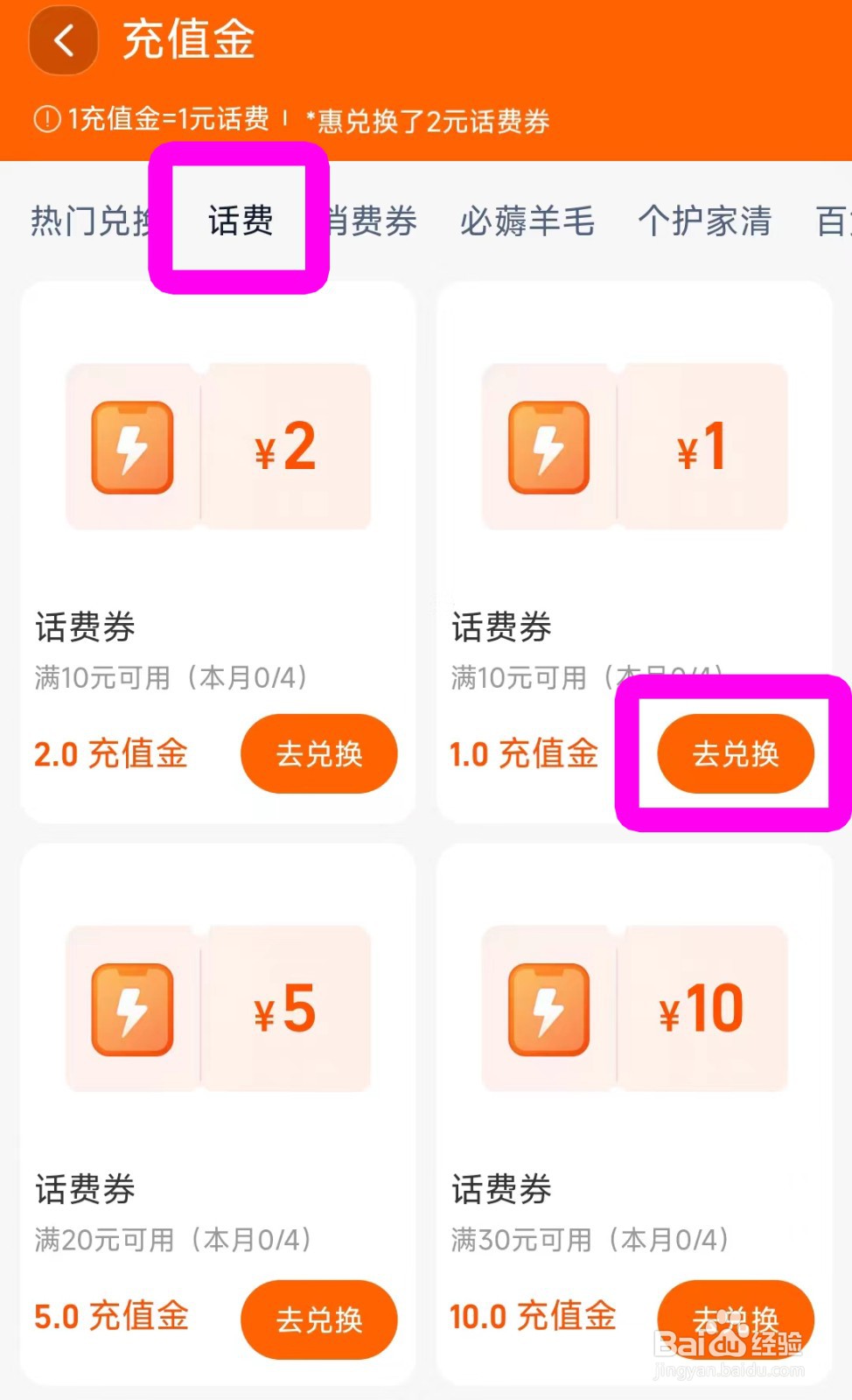Tap 去兑换 on the 2.0 充值金 coupon
The width and height of the screenshot is (852, 1400).
(318, 753)
